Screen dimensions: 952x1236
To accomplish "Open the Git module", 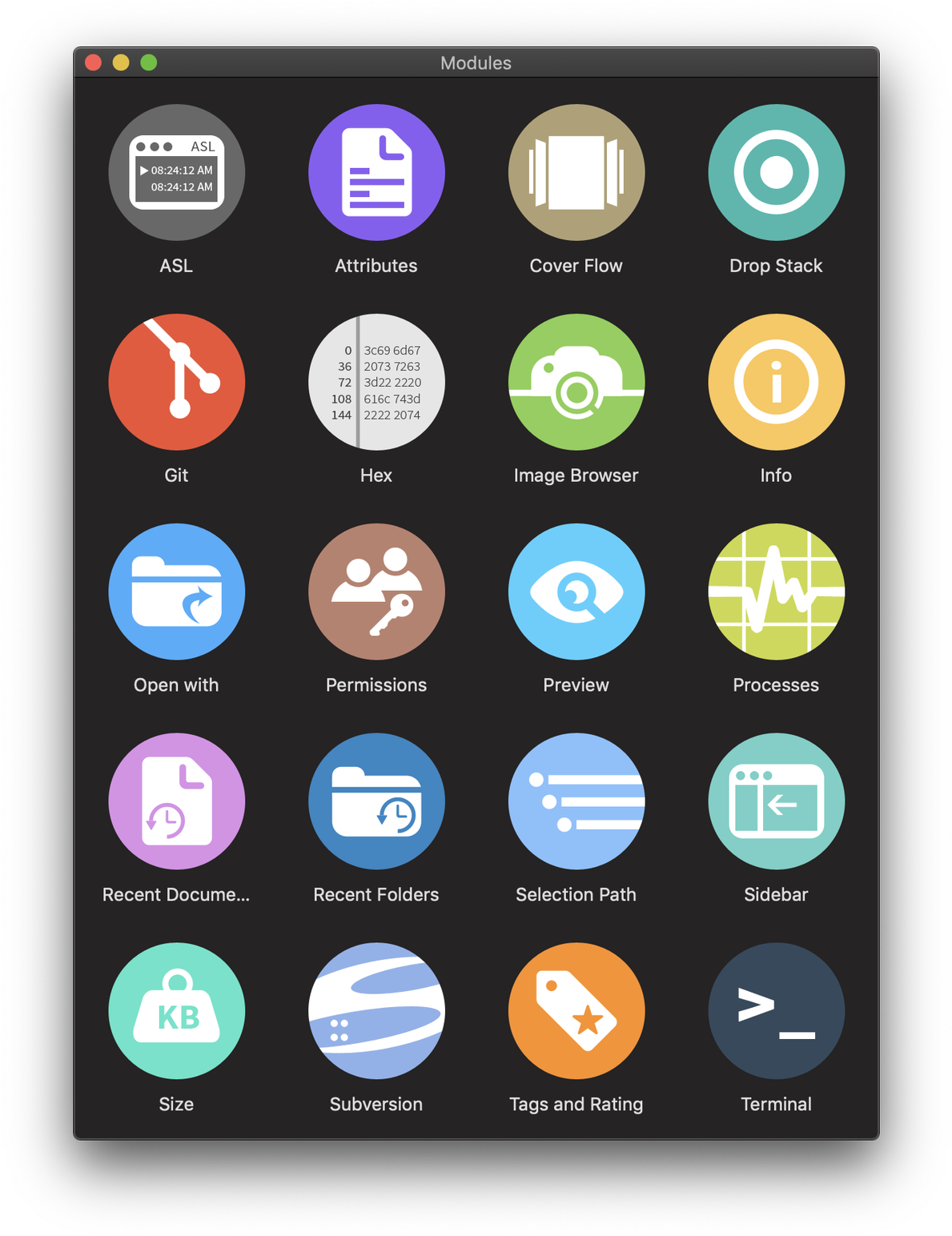I will pyautogui.click(x=176, y=382).
